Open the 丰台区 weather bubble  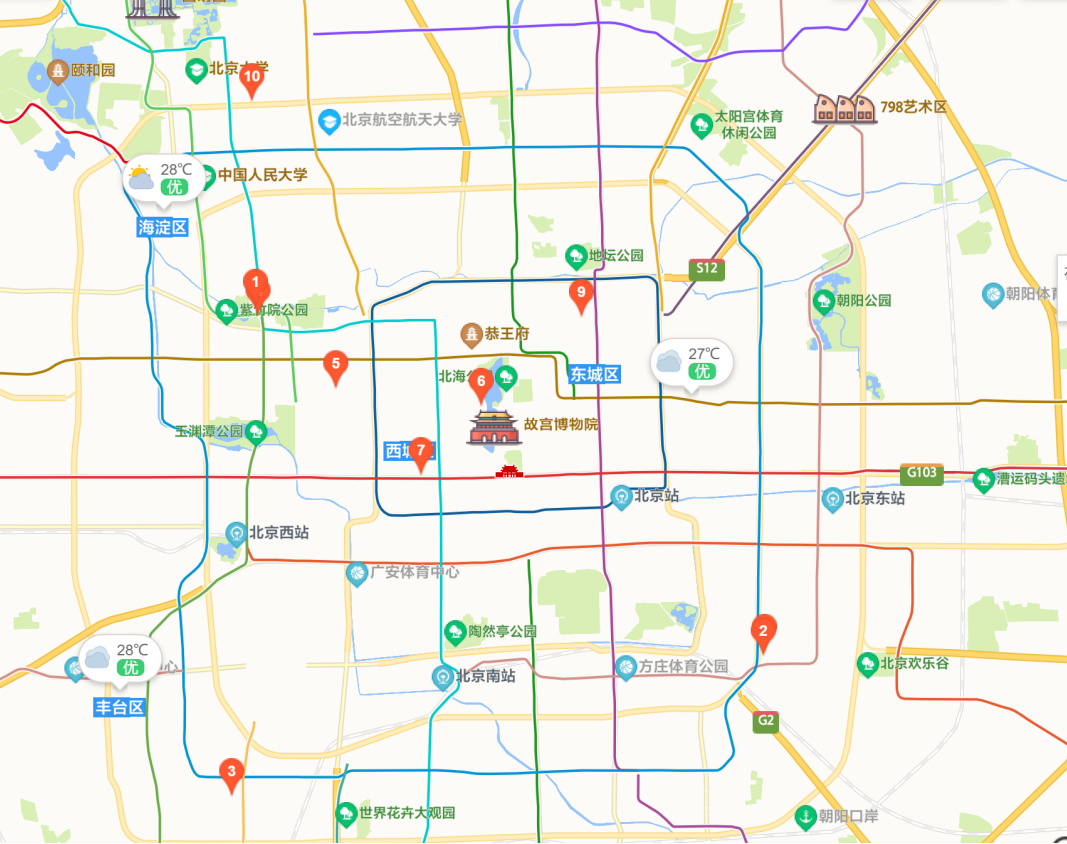pos(117,658)
